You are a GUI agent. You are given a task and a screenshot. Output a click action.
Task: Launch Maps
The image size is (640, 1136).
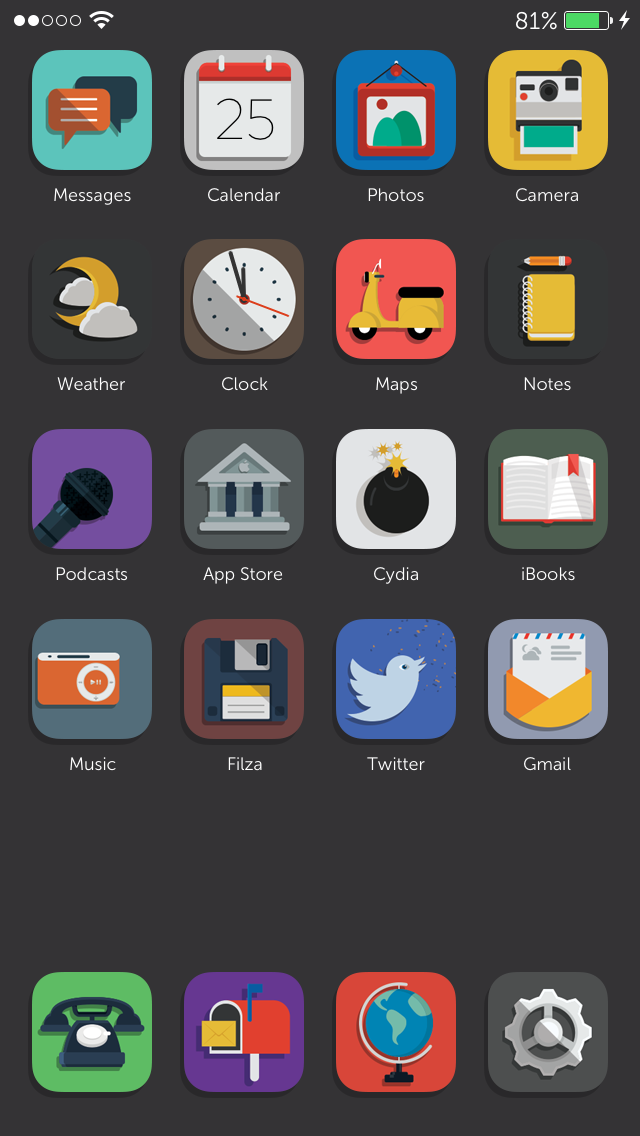tap(396, 300)
